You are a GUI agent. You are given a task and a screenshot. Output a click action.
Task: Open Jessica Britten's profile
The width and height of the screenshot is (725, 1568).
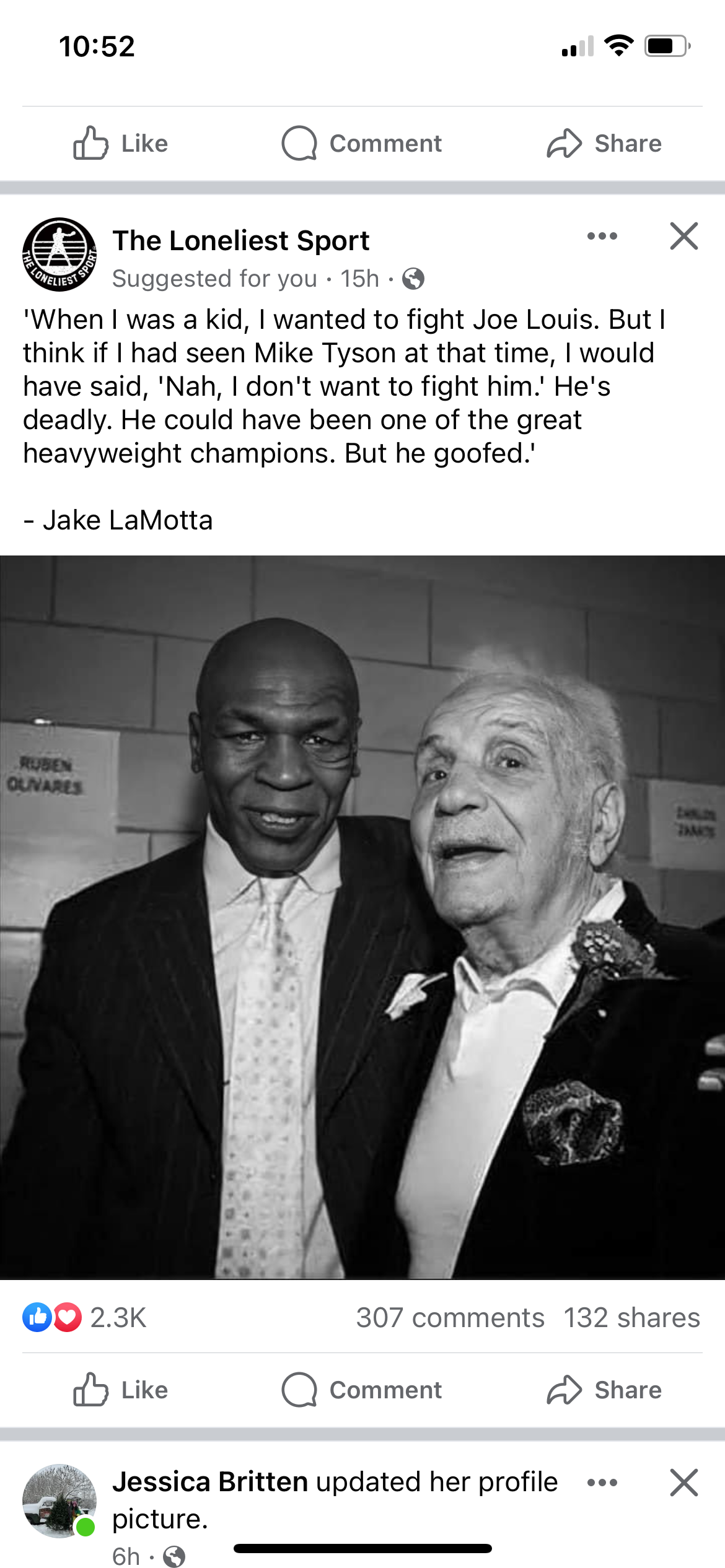210,1483
